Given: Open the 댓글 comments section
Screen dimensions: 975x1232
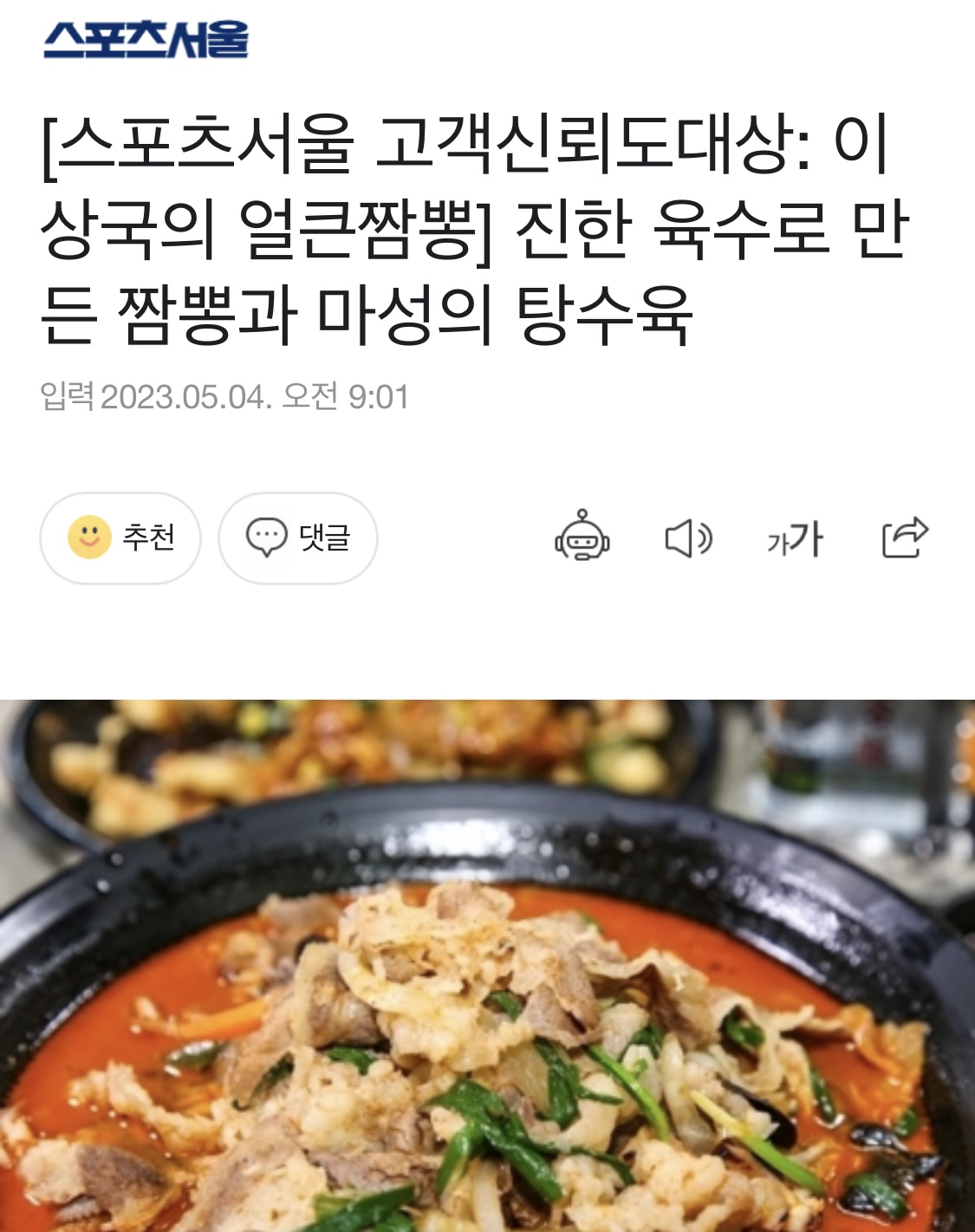Looking at the screenshot, I should point(297,538).
